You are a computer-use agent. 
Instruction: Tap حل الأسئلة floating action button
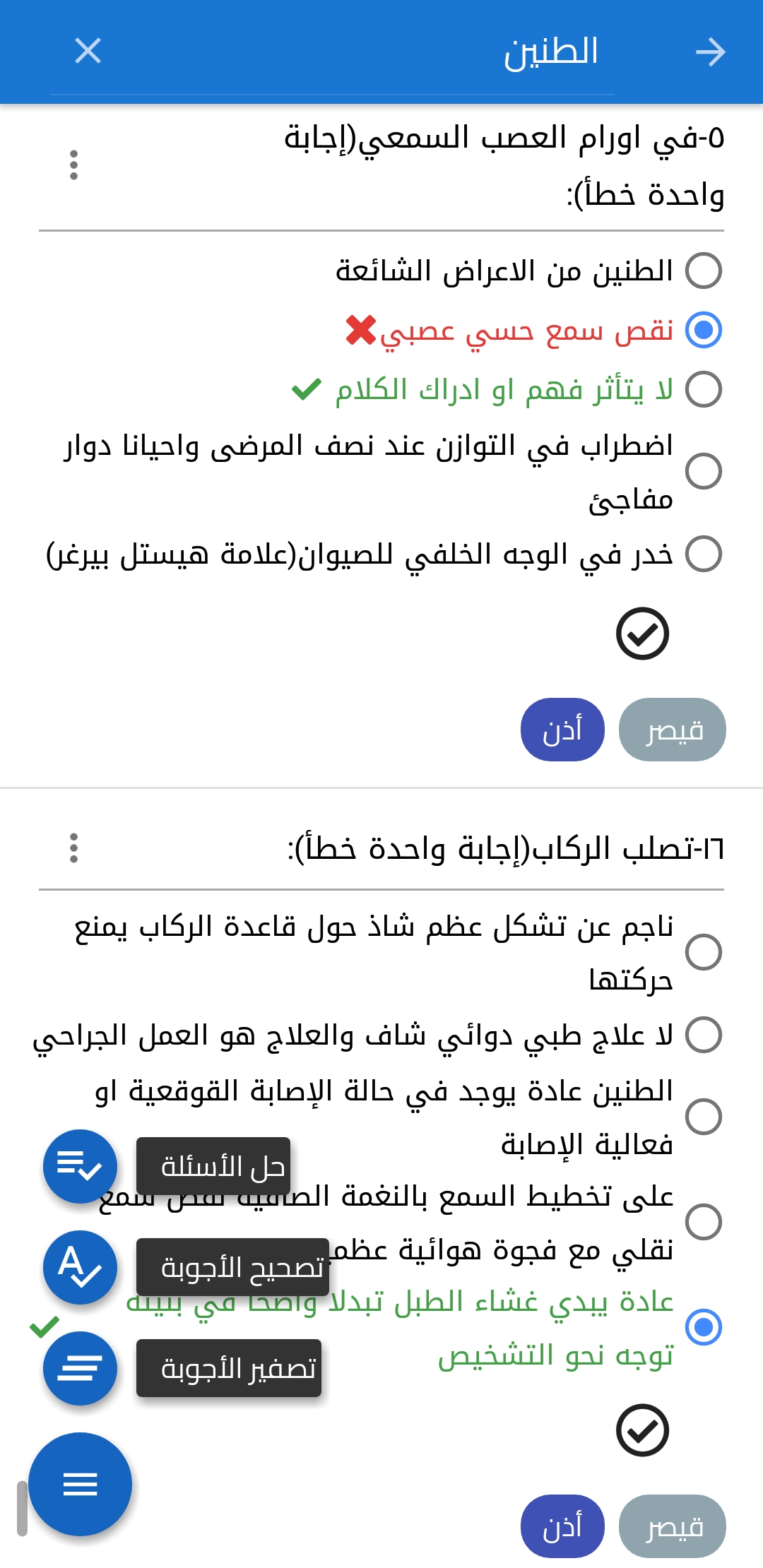pyautogui.click(x=80, y=1166)
